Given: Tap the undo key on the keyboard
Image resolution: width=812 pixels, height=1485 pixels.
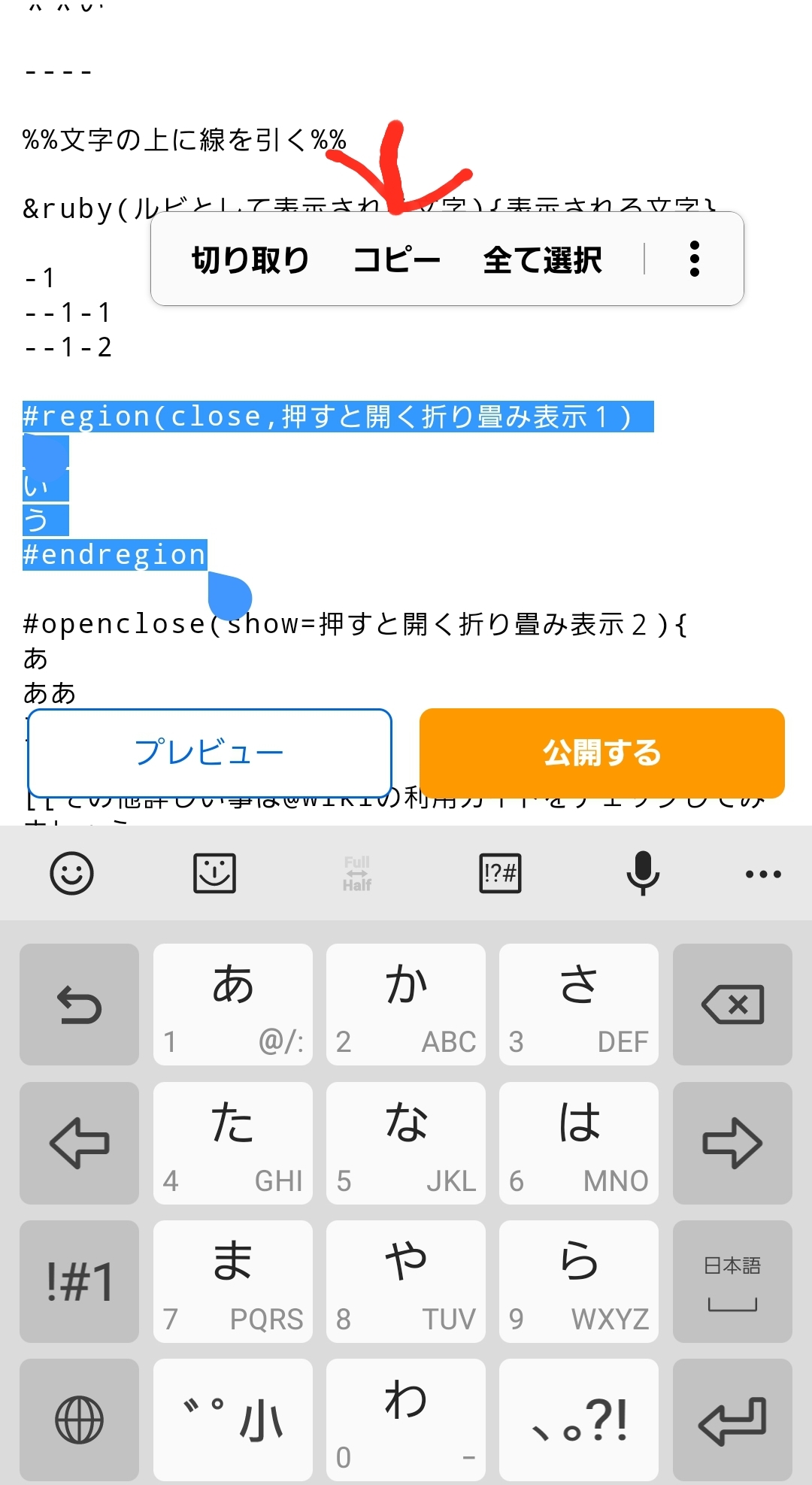Looking at the screenshot, I should point(79,1005).
